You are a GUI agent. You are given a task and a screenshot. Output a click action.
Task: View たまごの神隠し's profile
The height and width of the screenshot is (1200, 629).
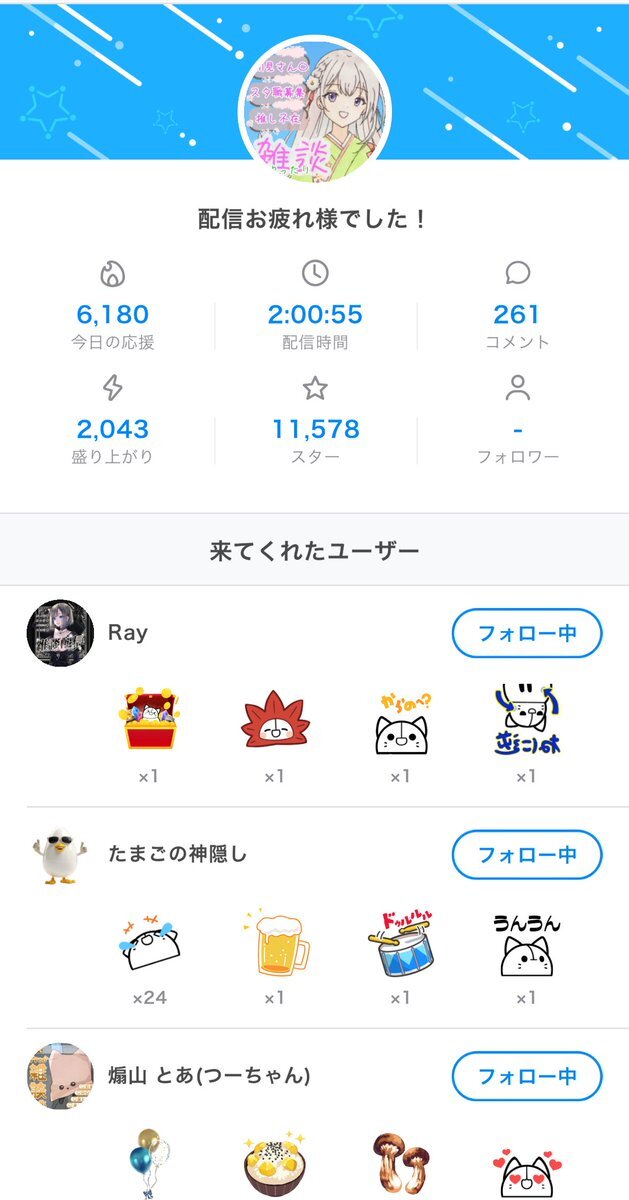(x=60, y=855)
